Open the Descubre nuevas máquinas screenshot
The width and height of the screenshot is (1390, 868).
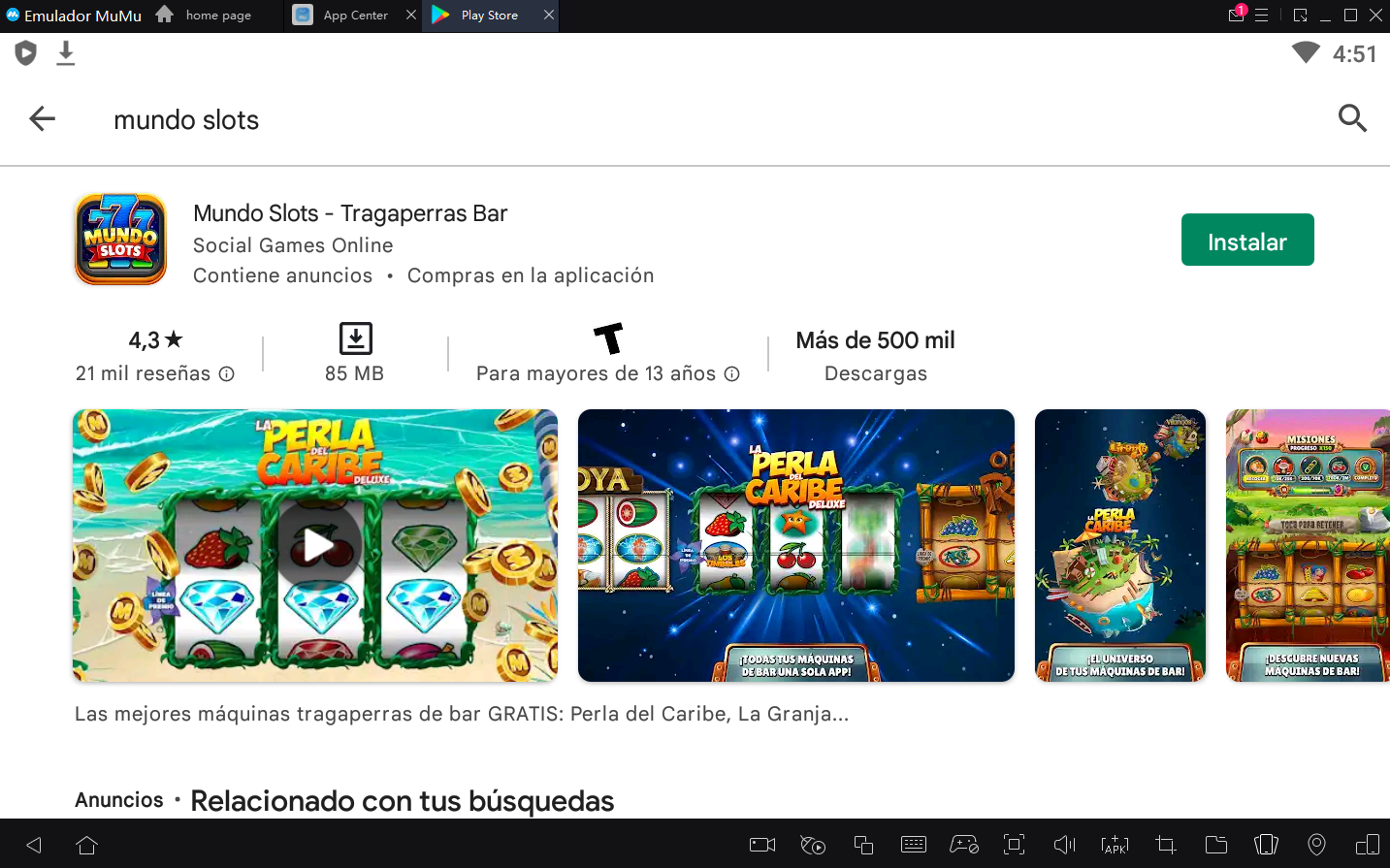pyautogui.click(x=1308, y=545)
